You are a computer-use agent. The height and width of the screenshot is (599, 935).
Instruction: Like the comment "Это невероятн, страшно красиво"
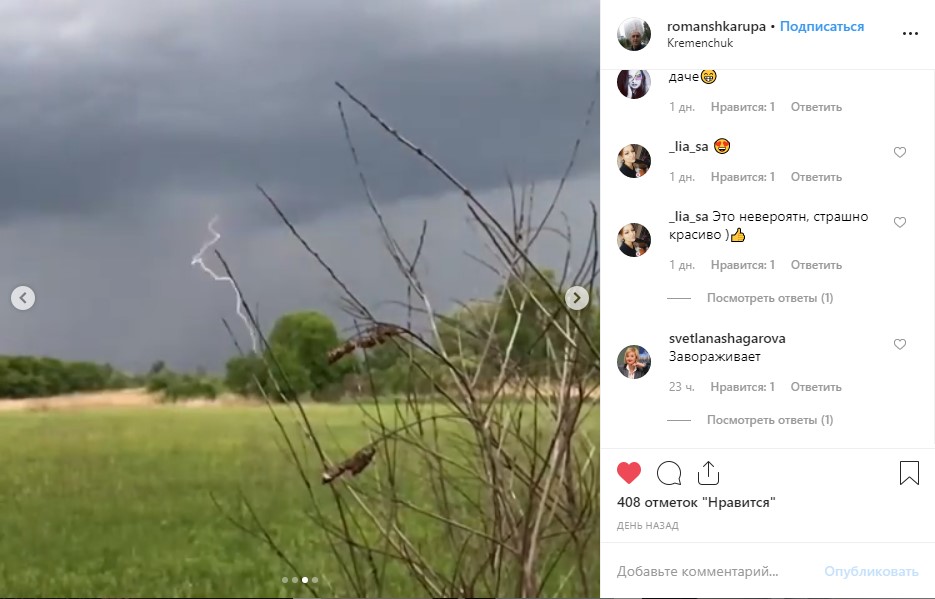click(x=899, y=222)
